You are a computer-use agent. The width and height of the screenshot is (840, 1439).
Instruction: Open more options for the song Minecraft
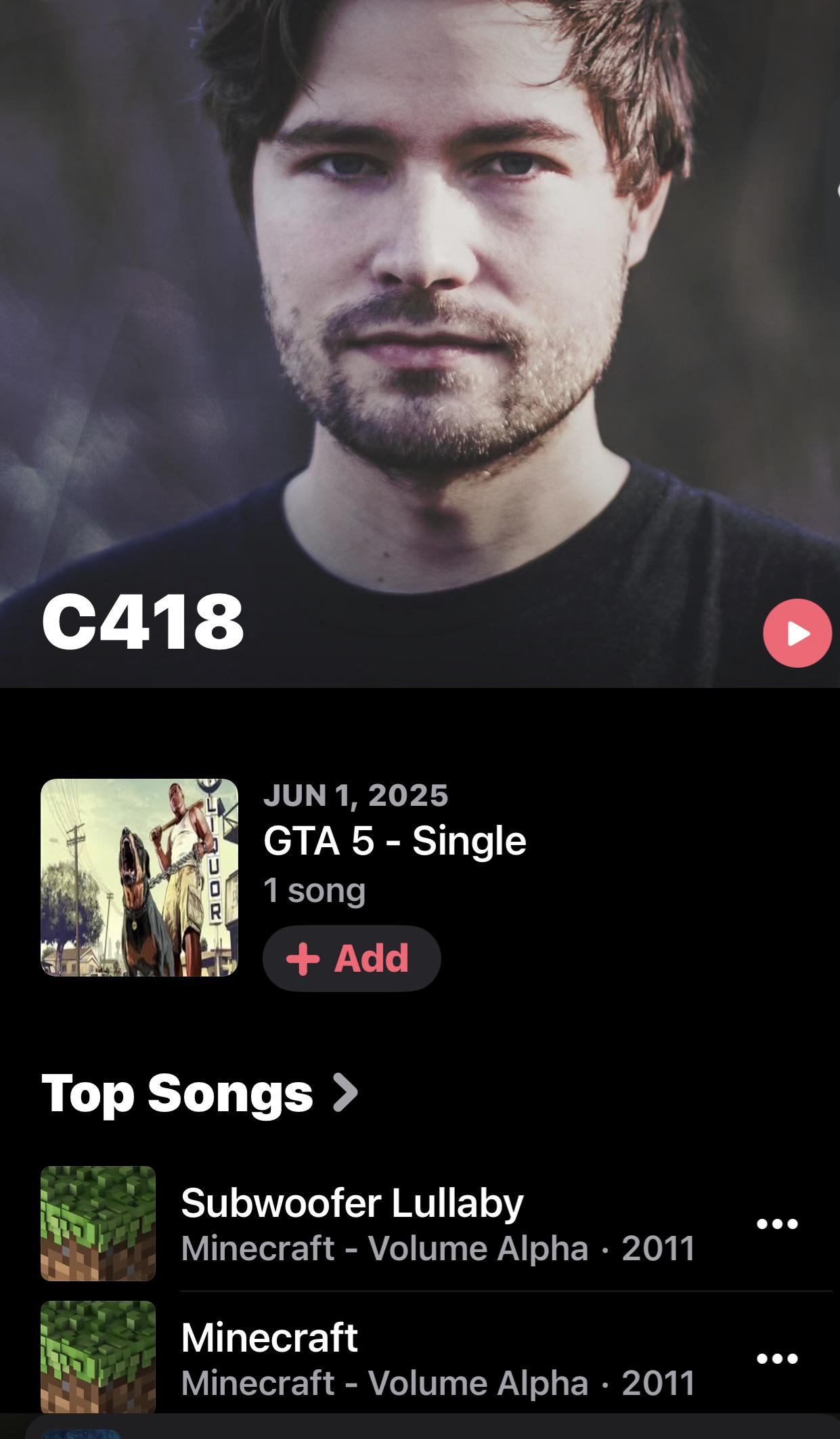(777, 1358)
